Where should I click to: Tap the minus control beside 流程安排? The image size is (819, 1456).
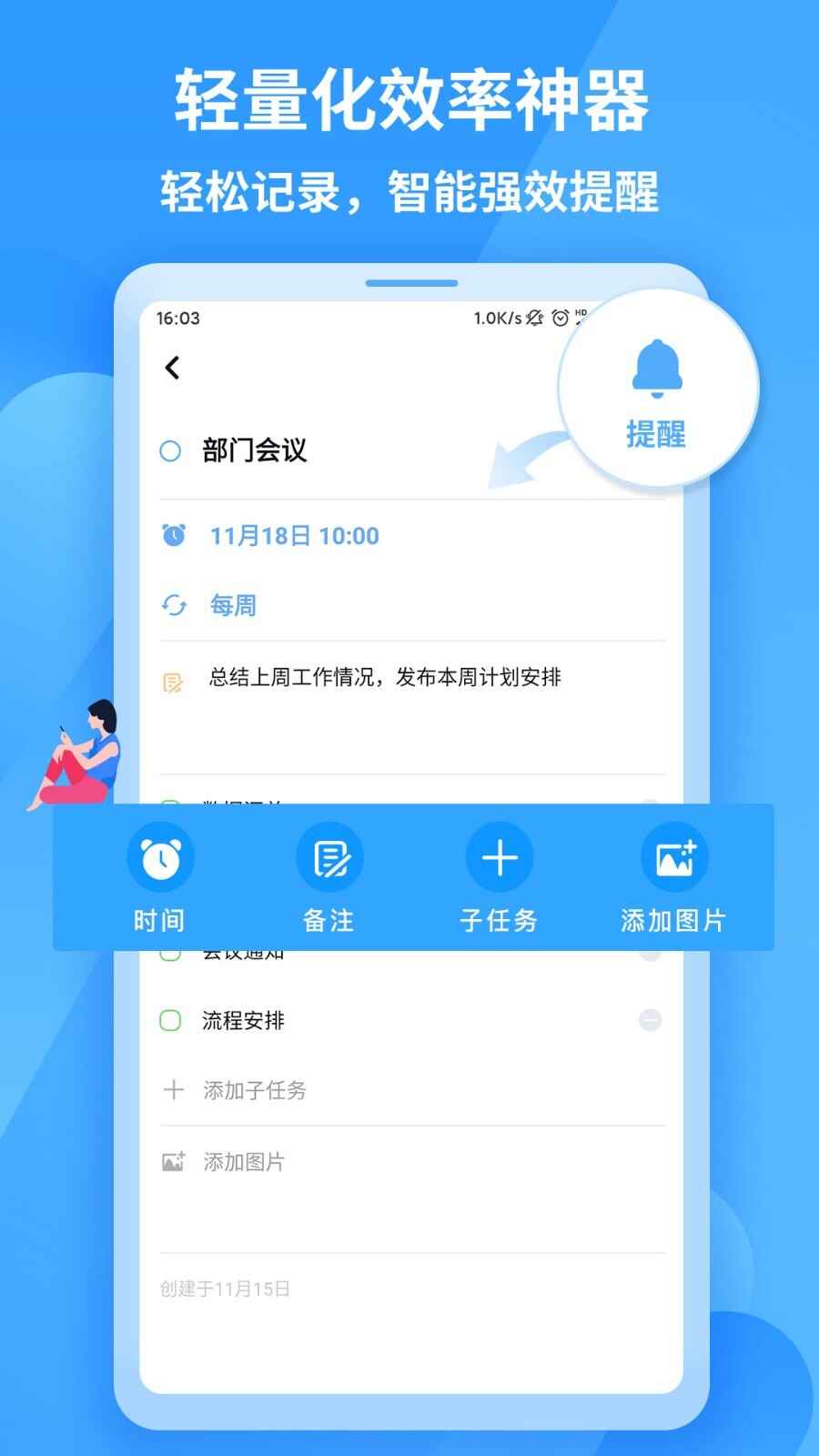pos(651,1020)
